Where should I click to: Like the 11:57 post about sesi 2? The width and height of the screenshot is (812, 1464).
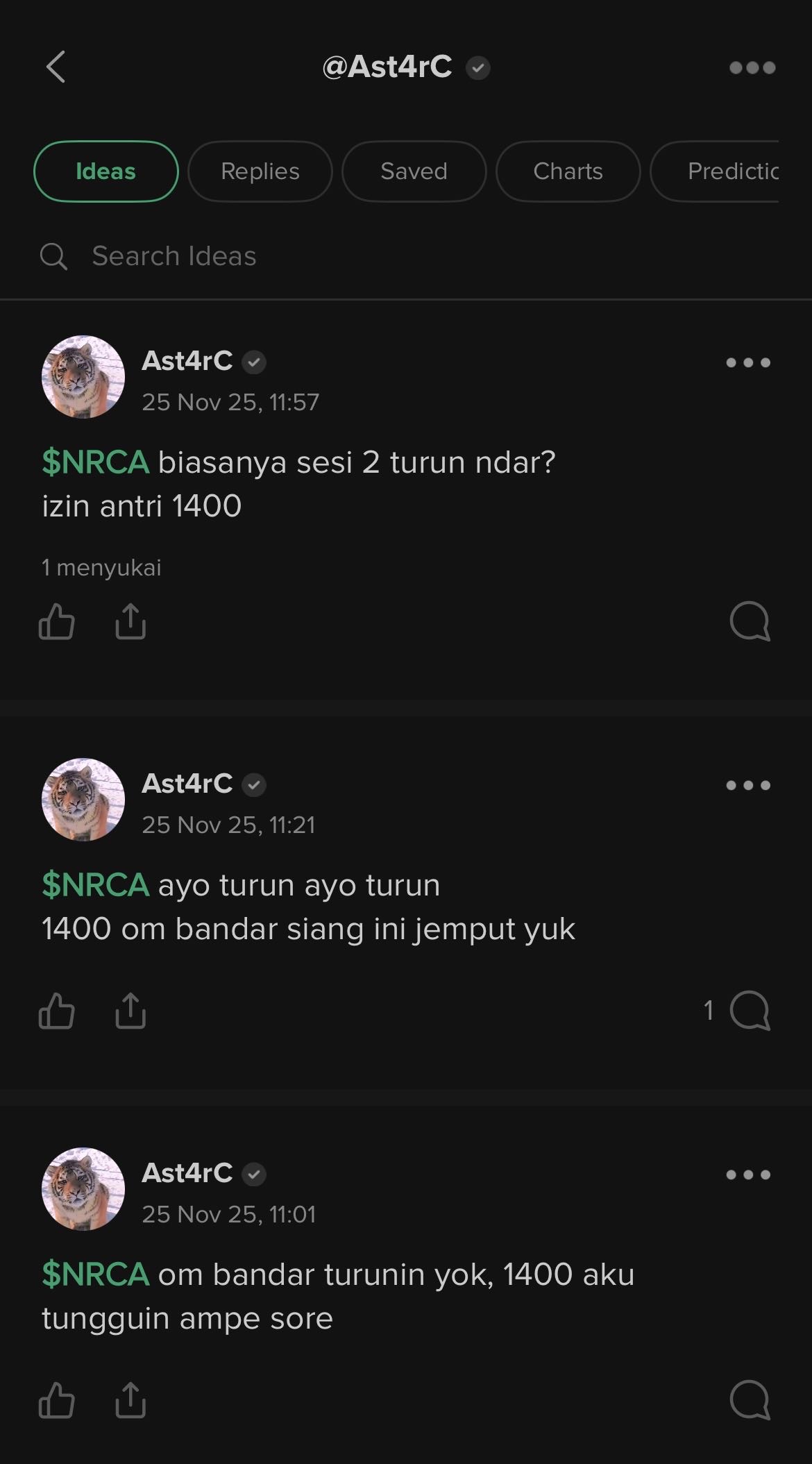click(x=56, y=623)
